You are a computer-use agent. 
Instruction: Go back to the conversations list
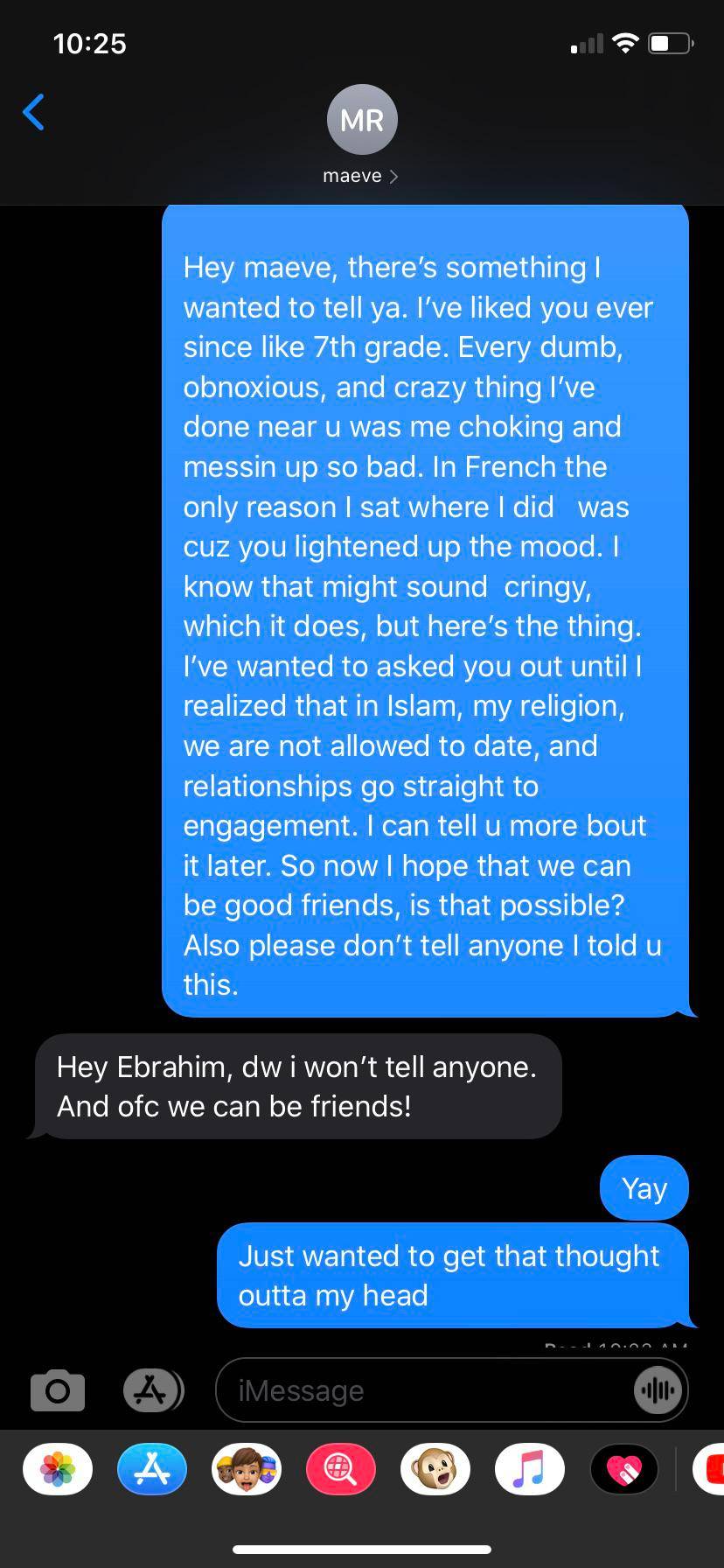33,112
